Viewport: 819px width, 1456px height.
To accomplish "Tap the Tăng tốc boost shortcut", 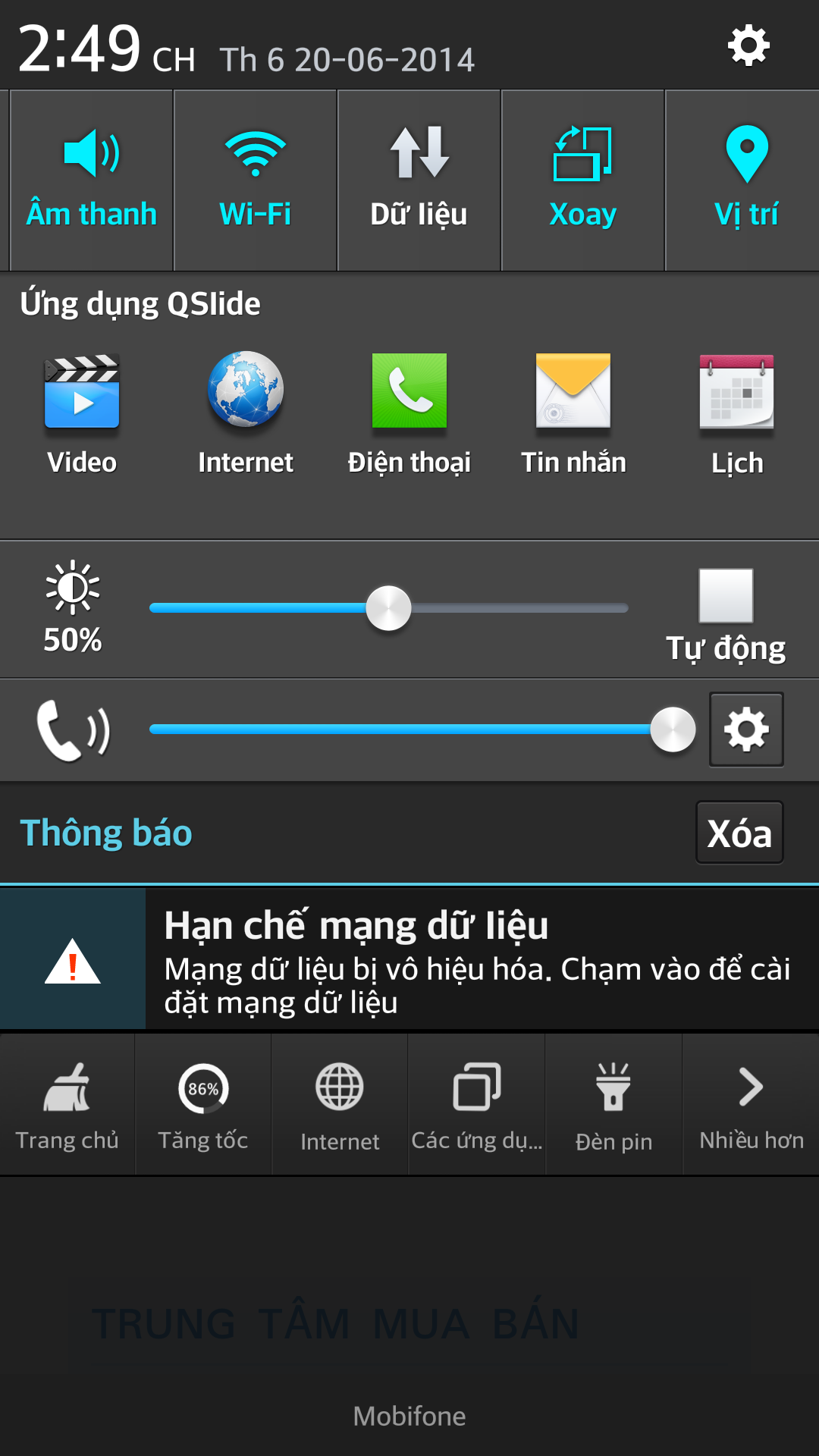I will coord(203,1104).
